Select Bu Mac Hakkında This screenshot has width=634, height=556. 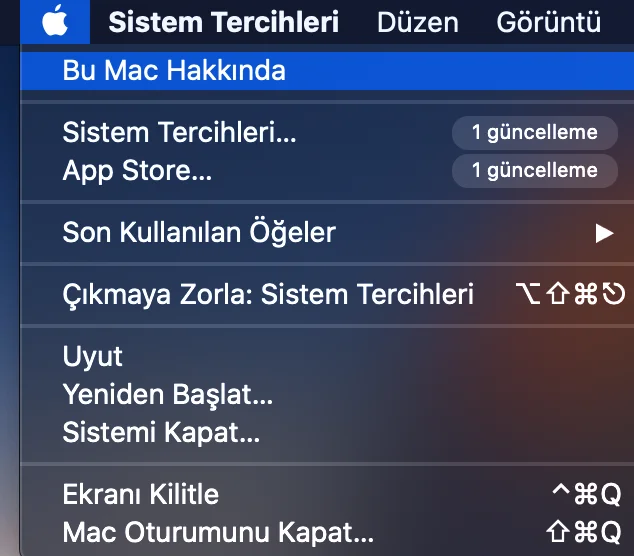pyautogui.click(x=174, y=70)
